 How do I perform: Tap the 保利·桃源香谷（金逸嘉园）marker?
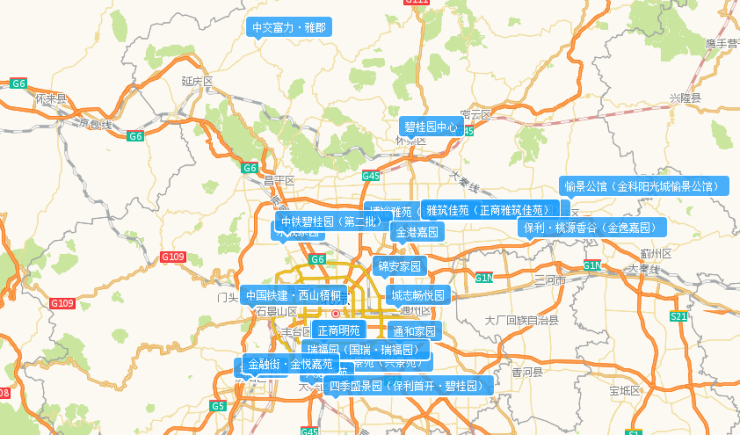tap(593, 228)
